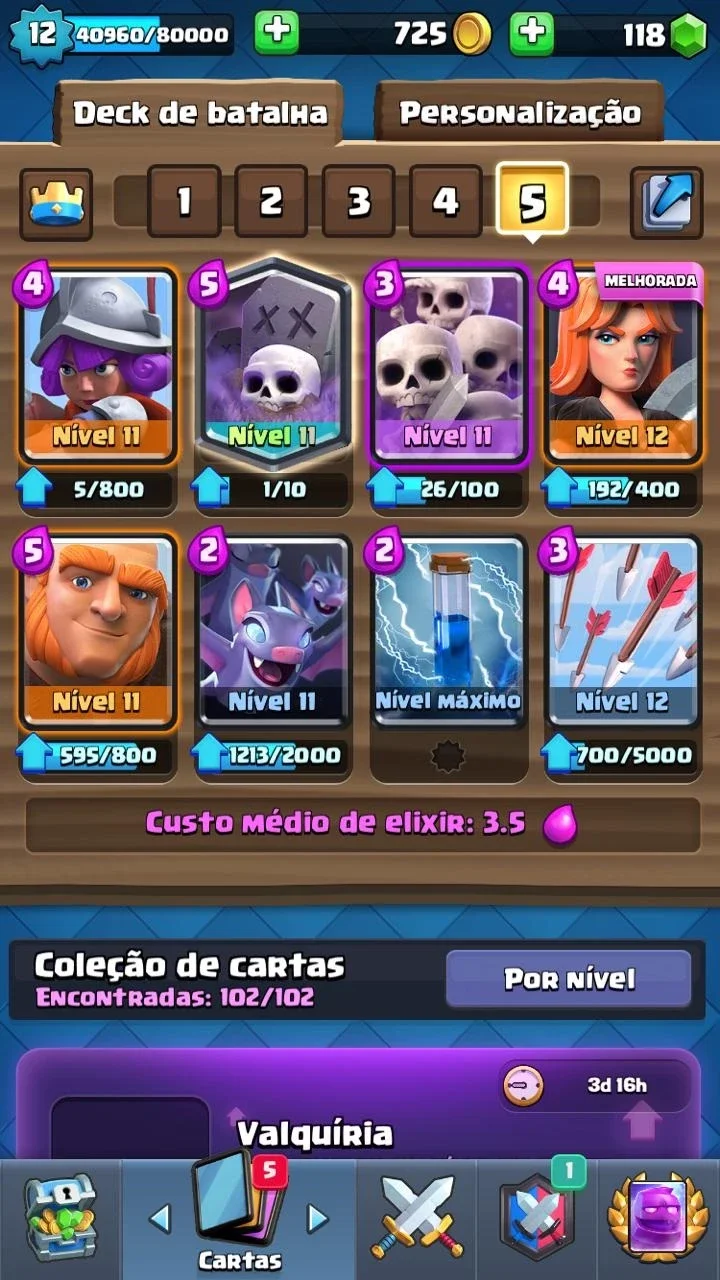
Task: Add gold with the green plus button
Action: (277, 33)
